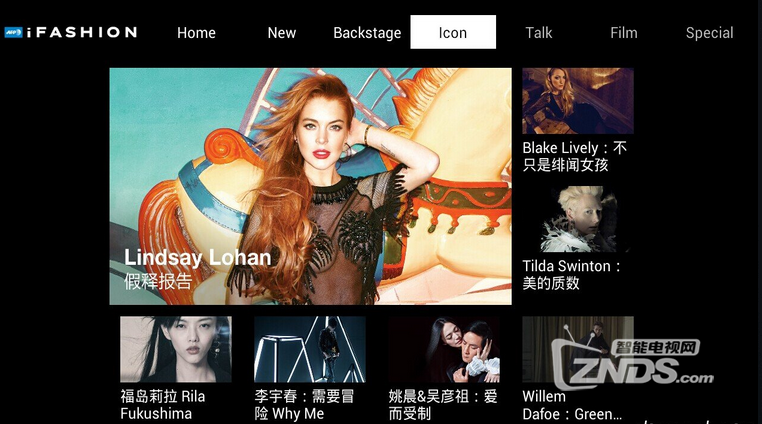Screen dimensions: 762x424
Task: Switch to the Home tab
Action: [196, 33]
